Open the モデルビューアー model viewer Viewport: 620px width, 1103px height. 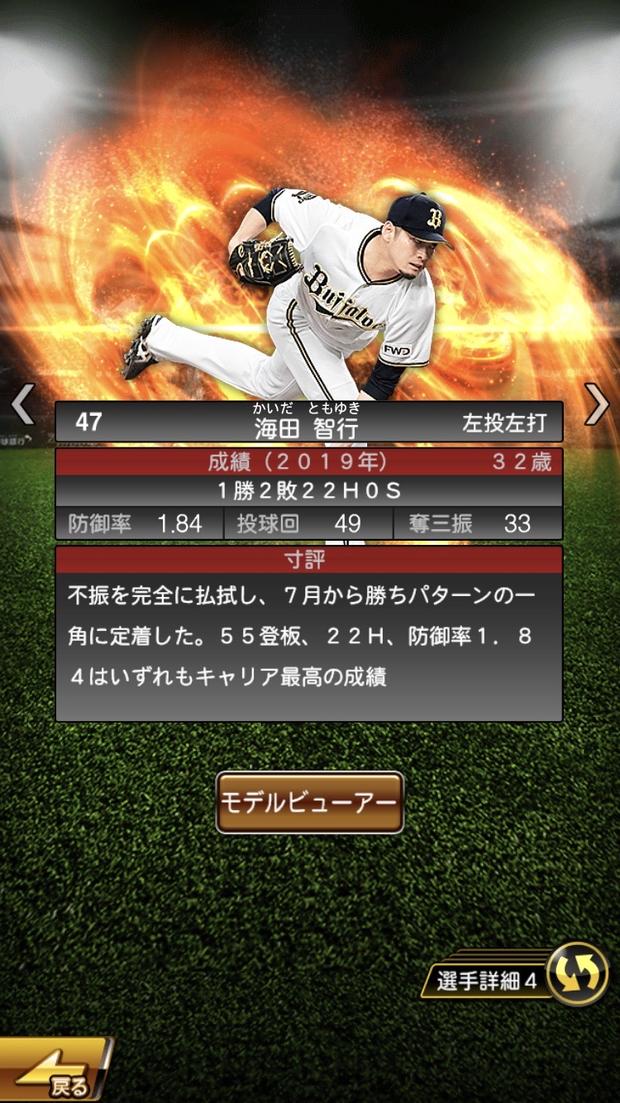[x=310, y=802]
